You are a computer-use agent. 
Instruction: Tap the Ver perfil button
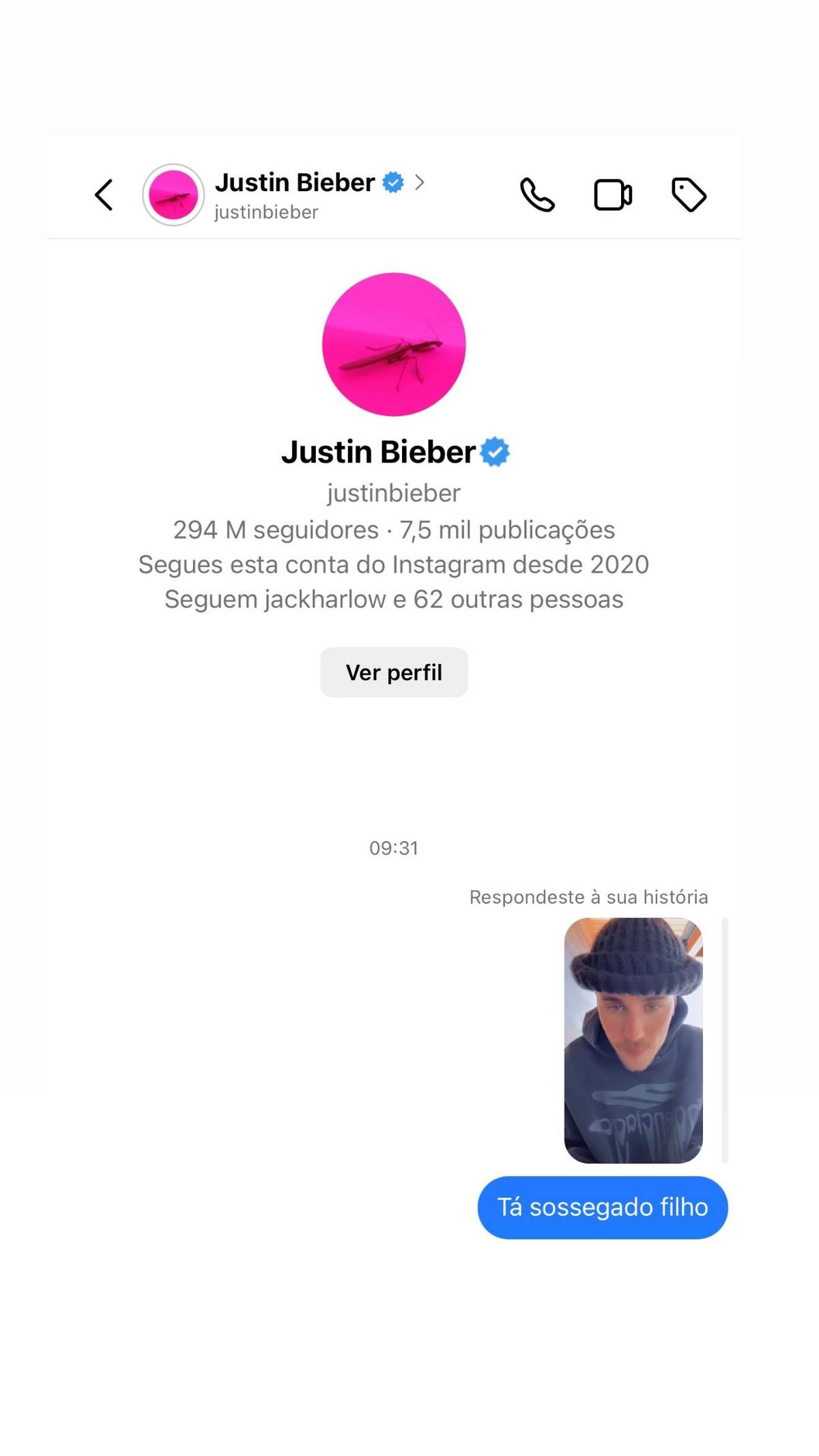(394, 672)
